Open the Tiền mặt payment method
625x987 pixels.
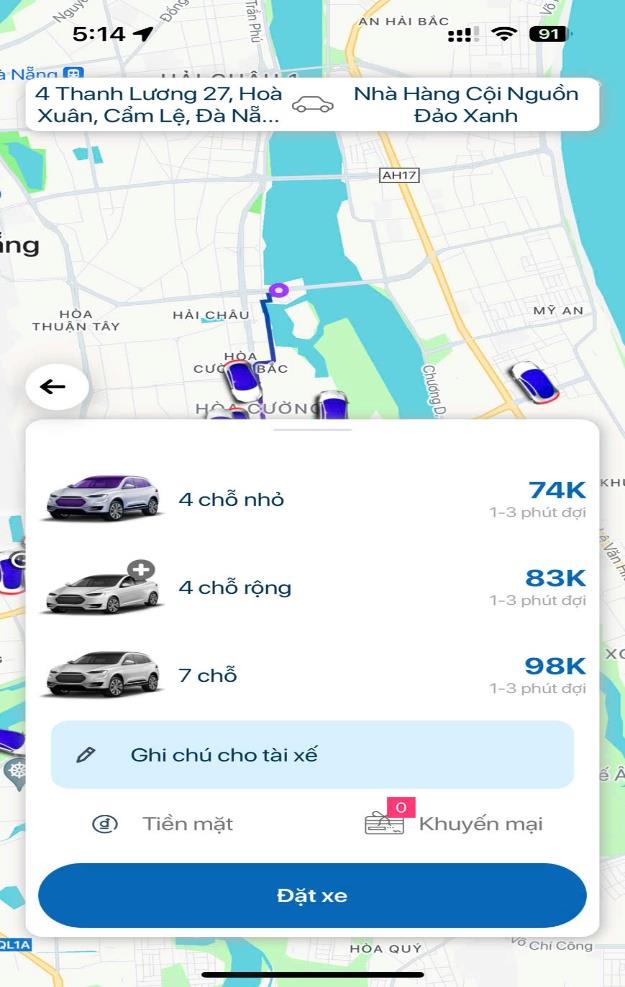click(x=163, y=824)
